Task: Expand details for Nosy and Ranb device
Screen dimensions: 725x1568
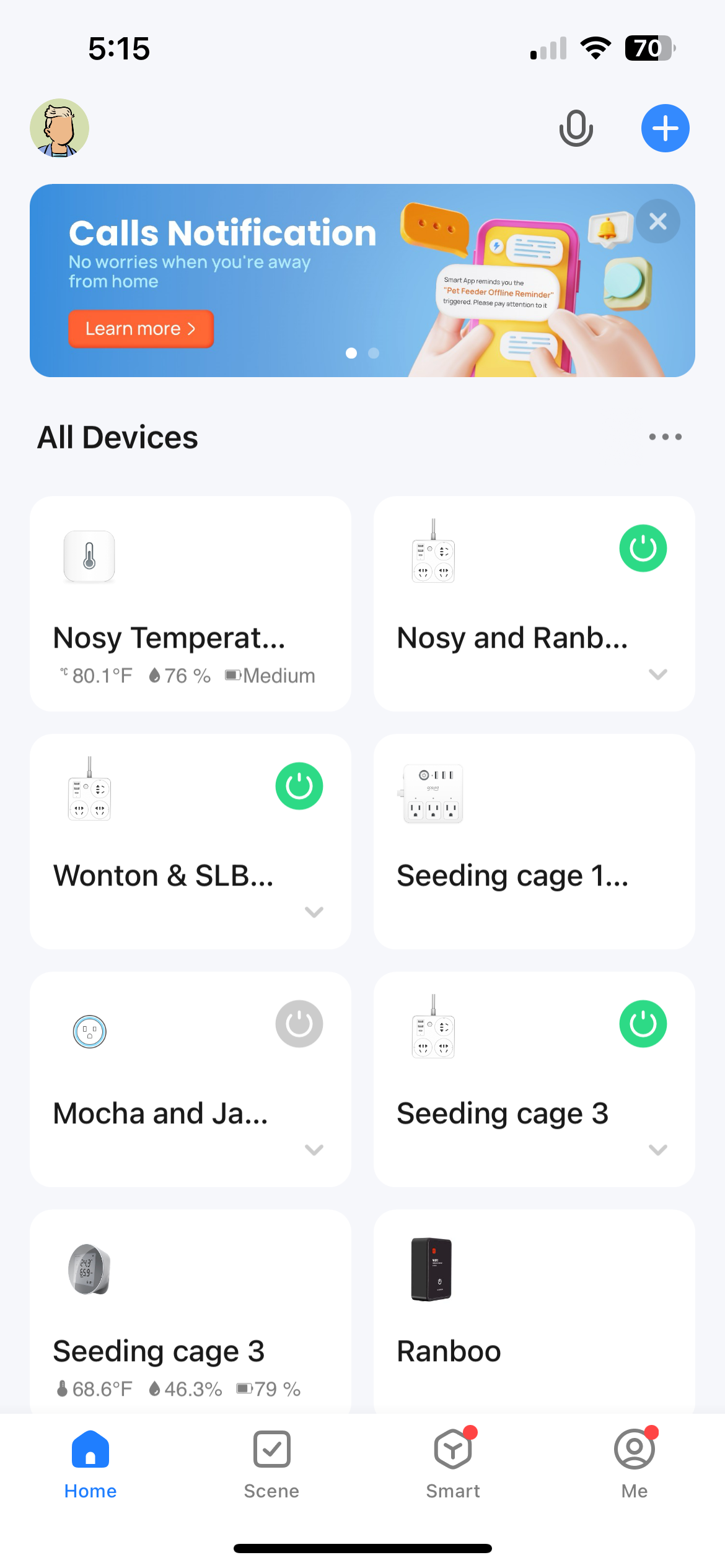Action: coord(657,675)
